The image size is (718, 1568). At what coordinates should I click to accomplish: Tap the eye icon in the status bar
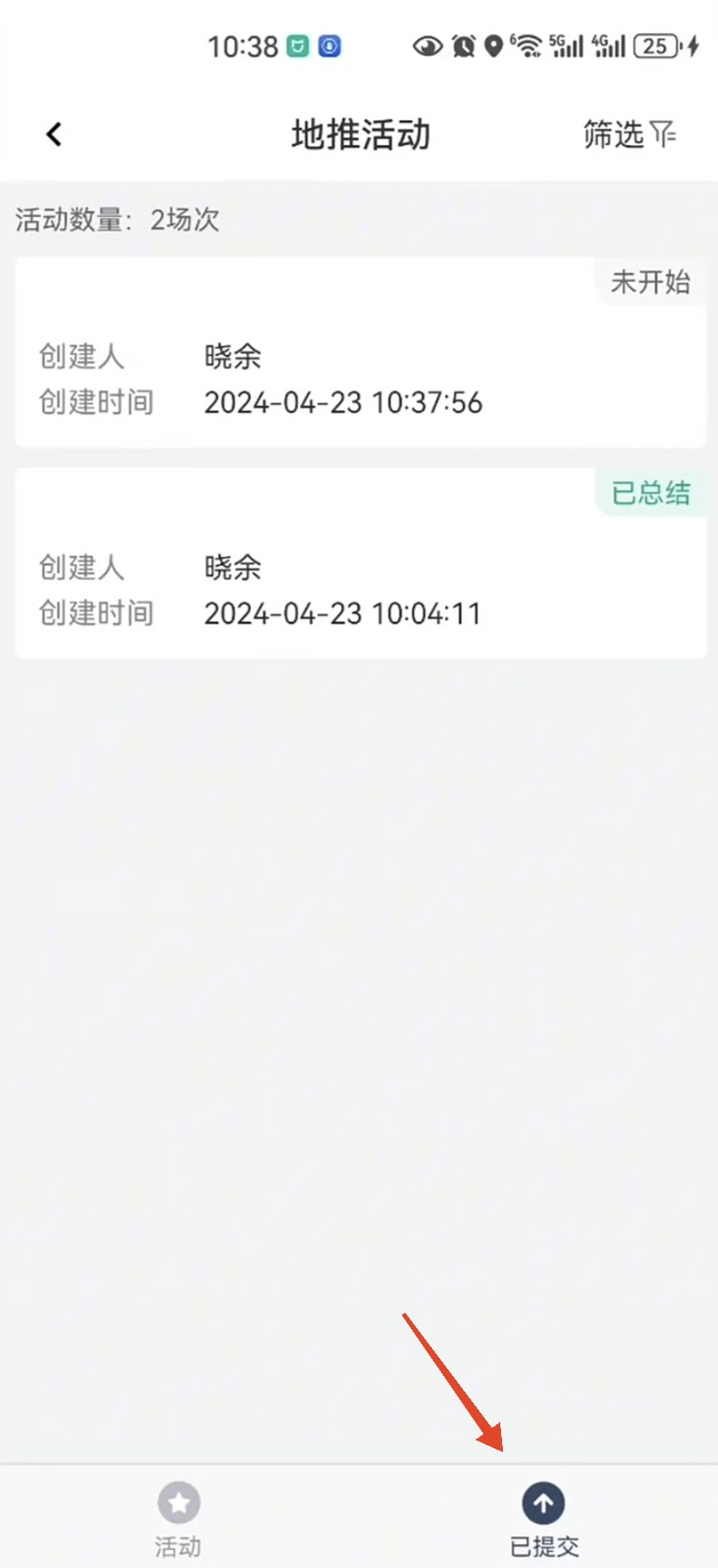tap(426, 46)
